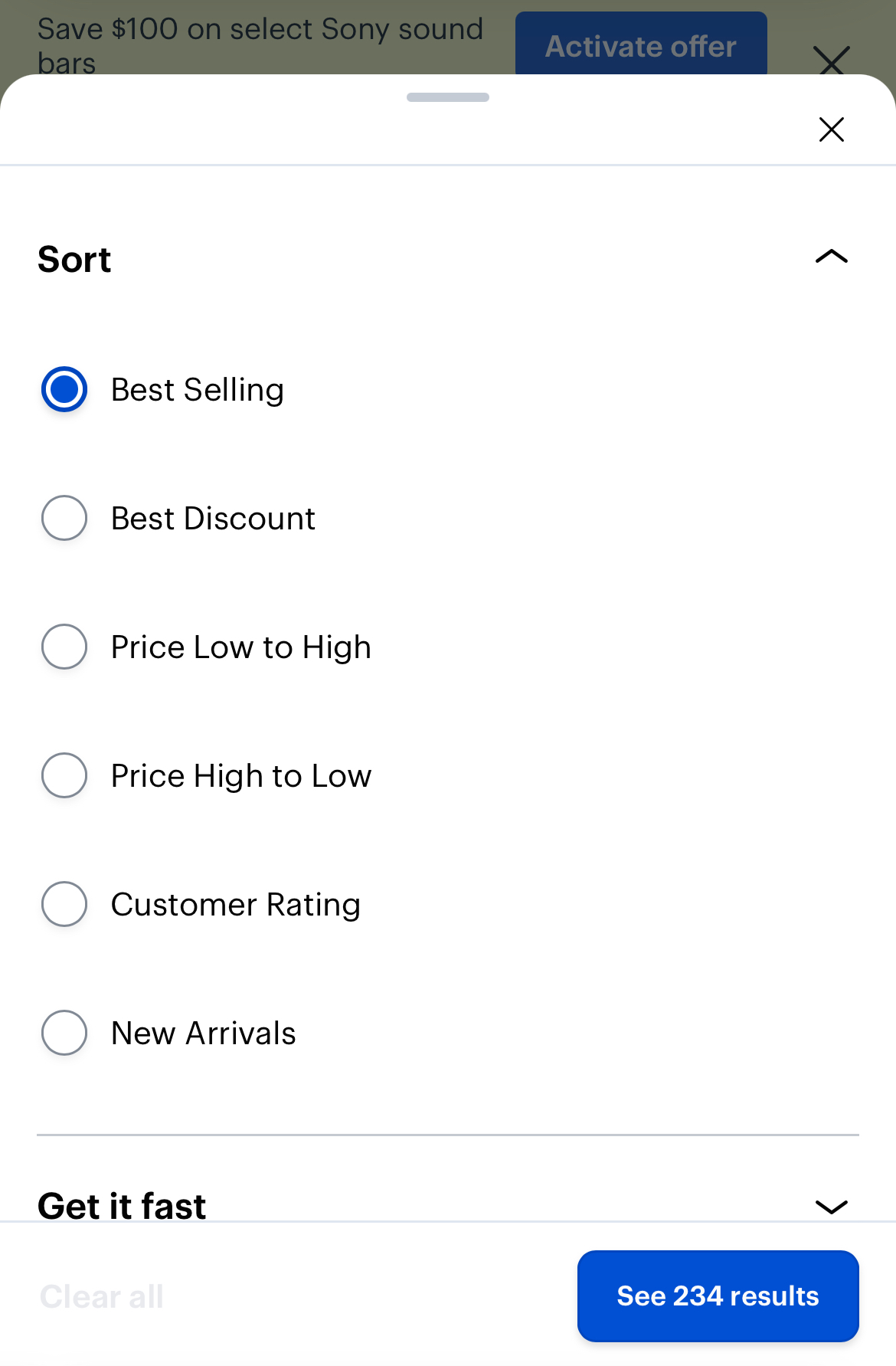Select Price High to Low
This screenshot has height=1366, width=896.
click(64, 776)
